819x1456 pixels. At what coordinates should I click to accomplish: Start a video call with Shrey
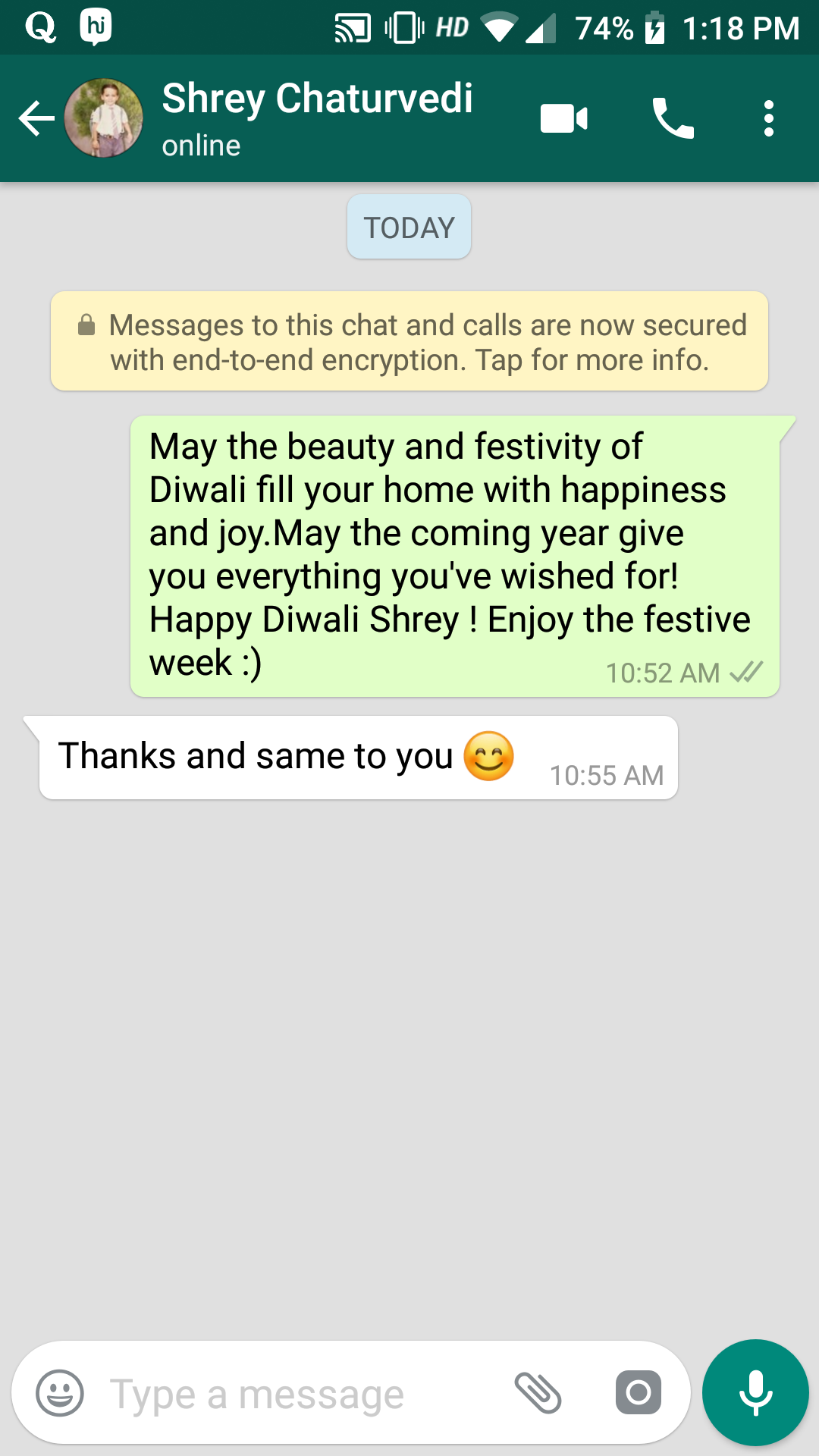pos(563,119)
